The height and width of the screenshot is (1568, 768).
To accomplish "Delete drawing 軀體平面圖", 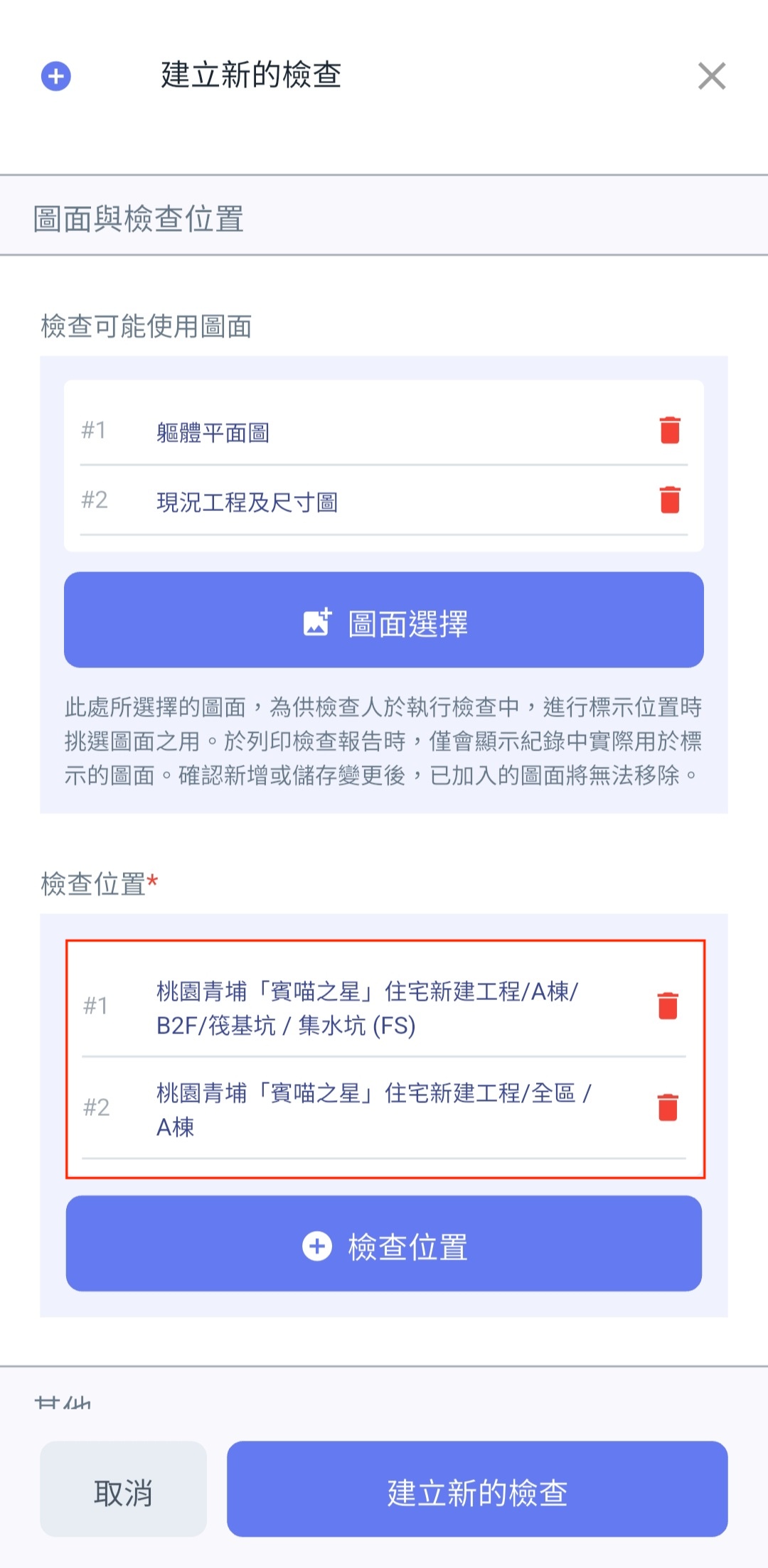I will pyautogui.click(x=670, y=430).
